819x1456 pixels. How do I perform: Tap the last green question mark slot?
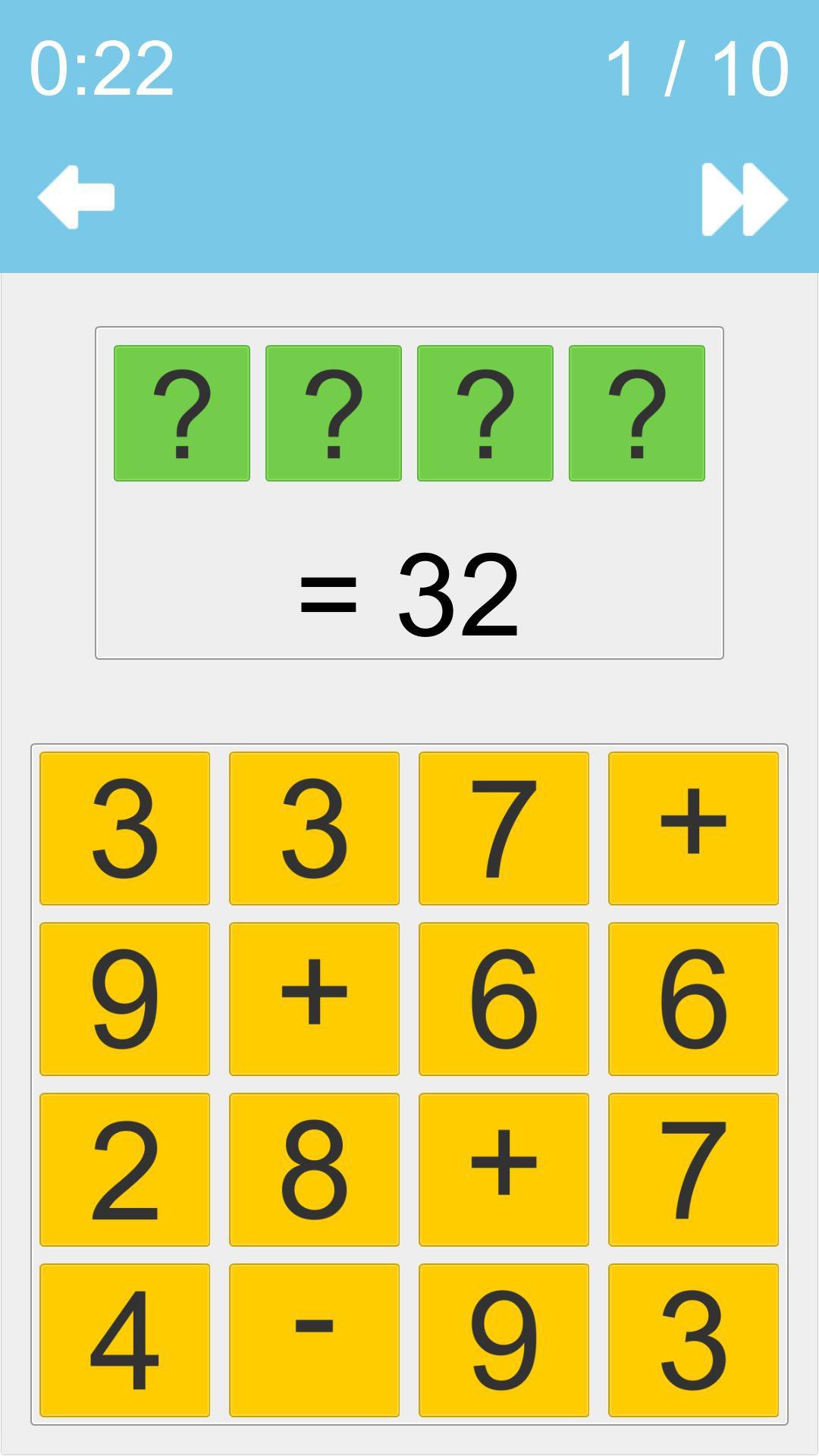point(637,413)
